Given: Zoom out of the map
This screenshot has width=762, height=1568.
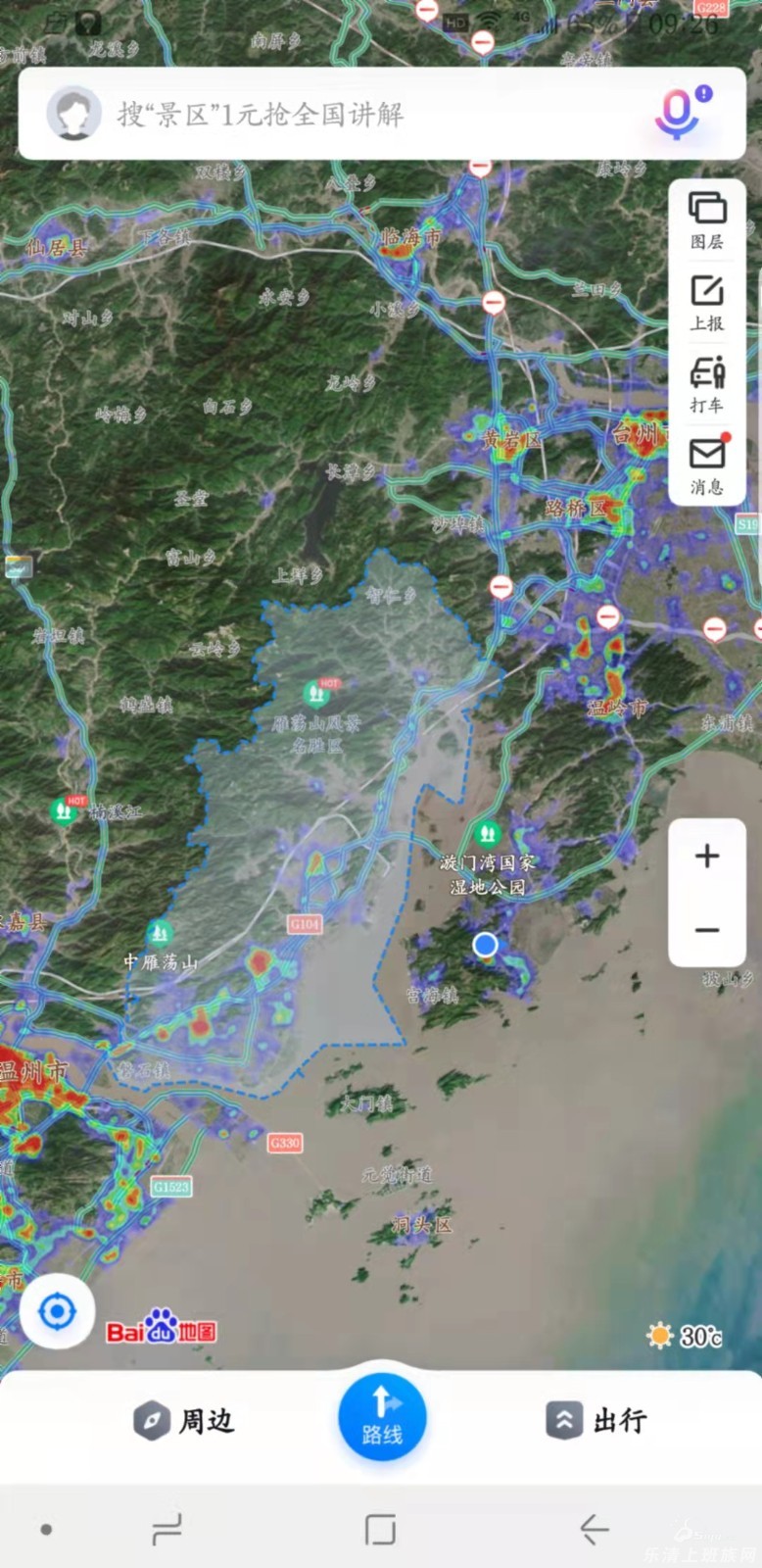Looking at the screenshot, I should pos(706,930).
